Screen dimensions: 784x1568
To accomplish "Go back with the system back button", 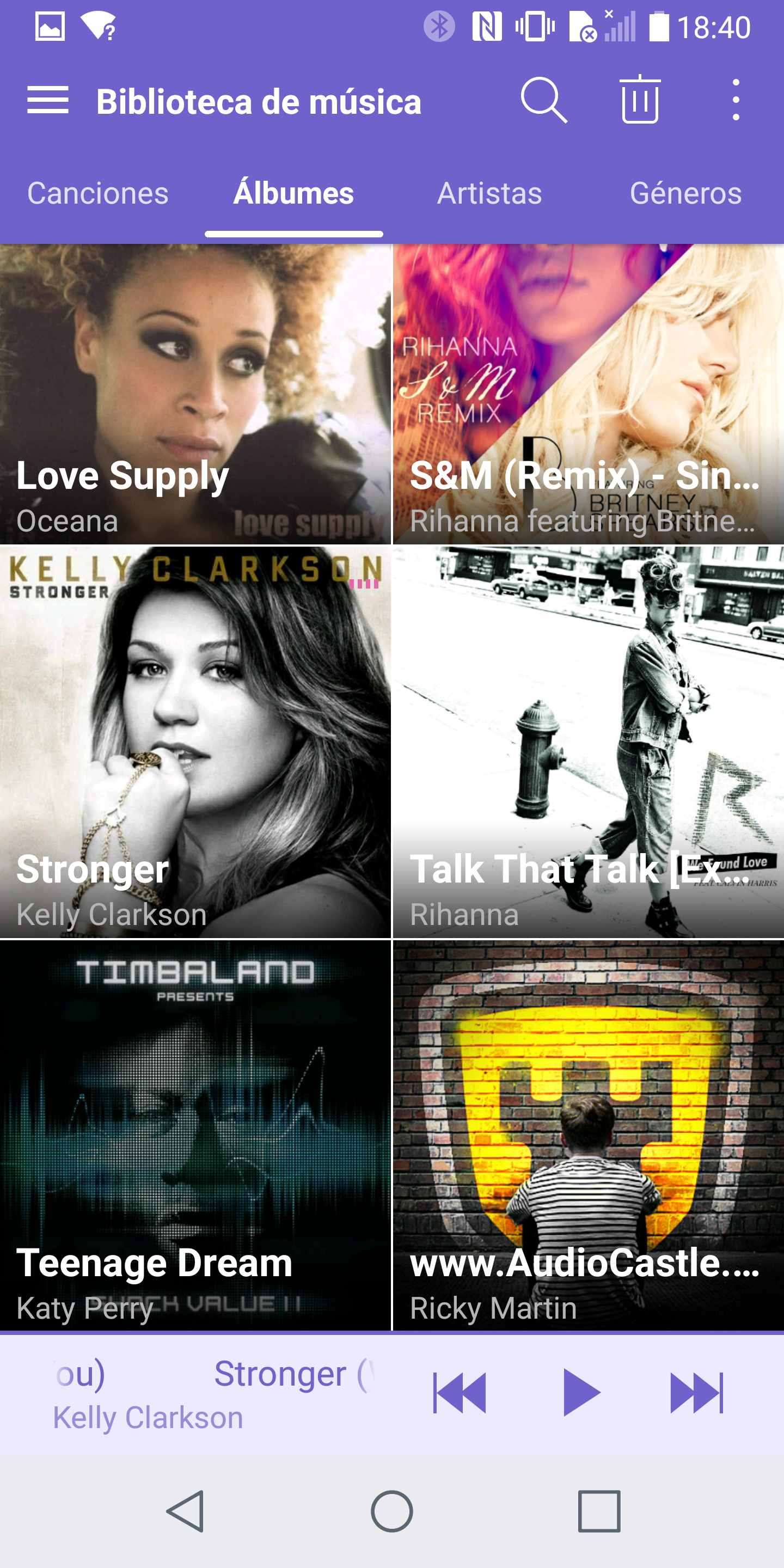I will click(185, 1511).
